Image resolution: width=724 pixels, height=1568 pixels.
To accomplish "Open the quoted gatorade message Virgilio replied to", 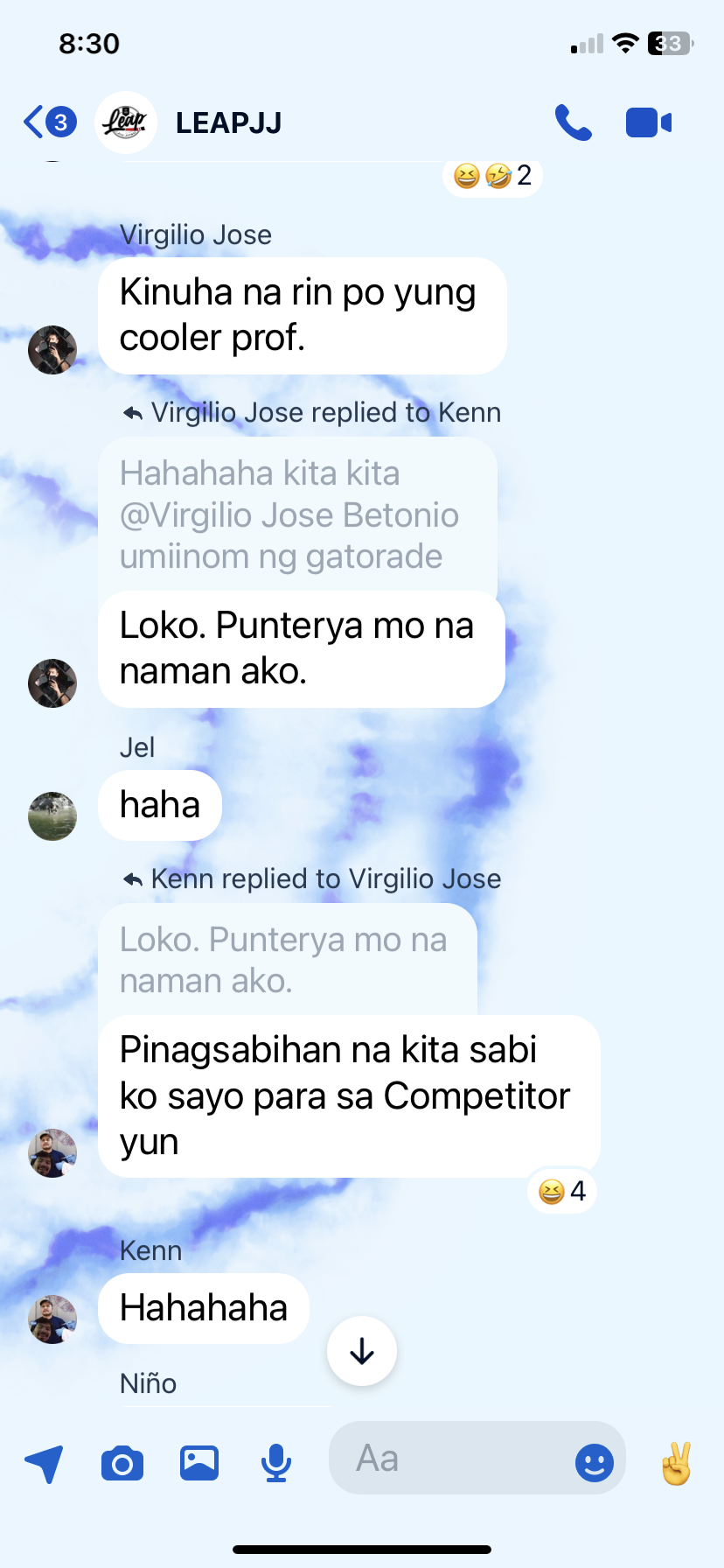I will point(297,514).
